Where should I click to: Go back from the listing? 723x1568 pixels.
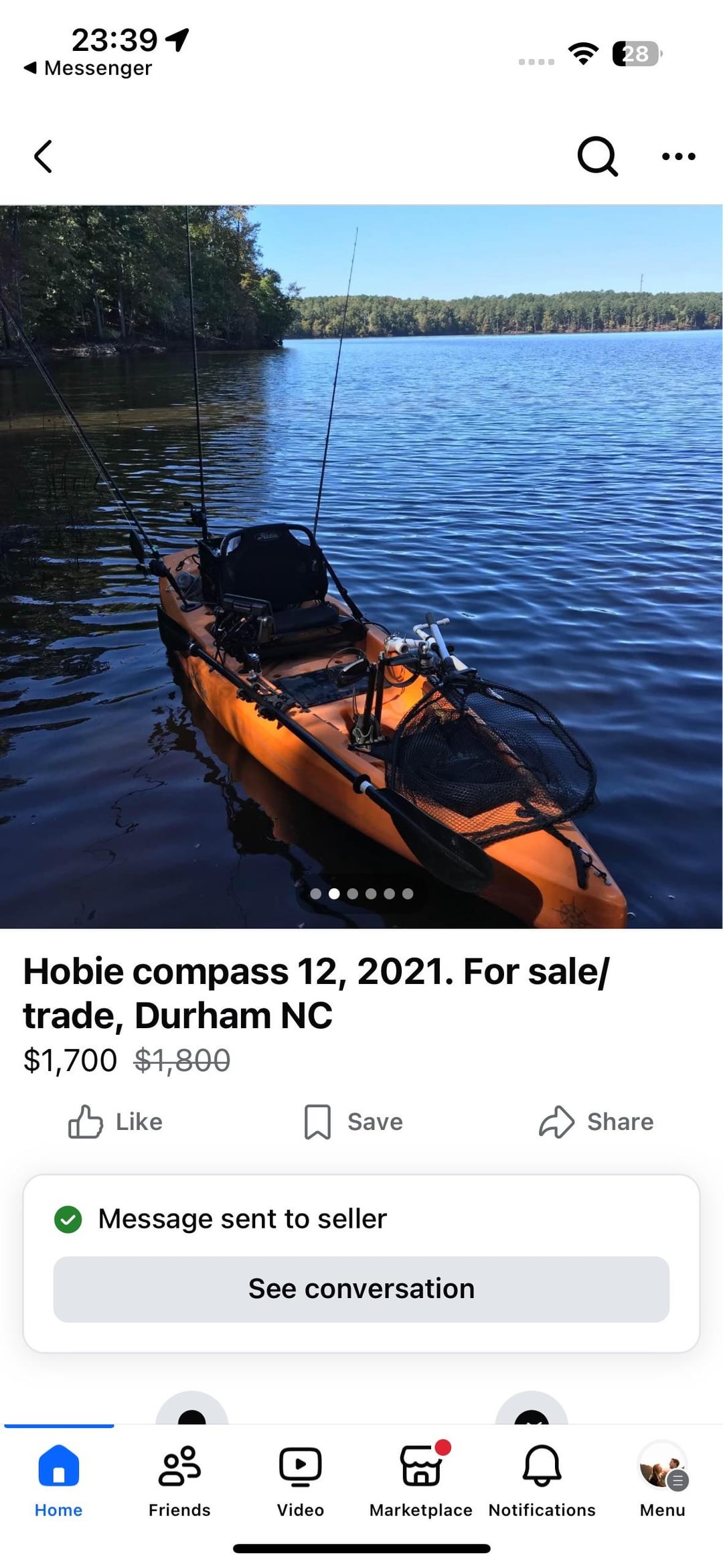(44, 157)
